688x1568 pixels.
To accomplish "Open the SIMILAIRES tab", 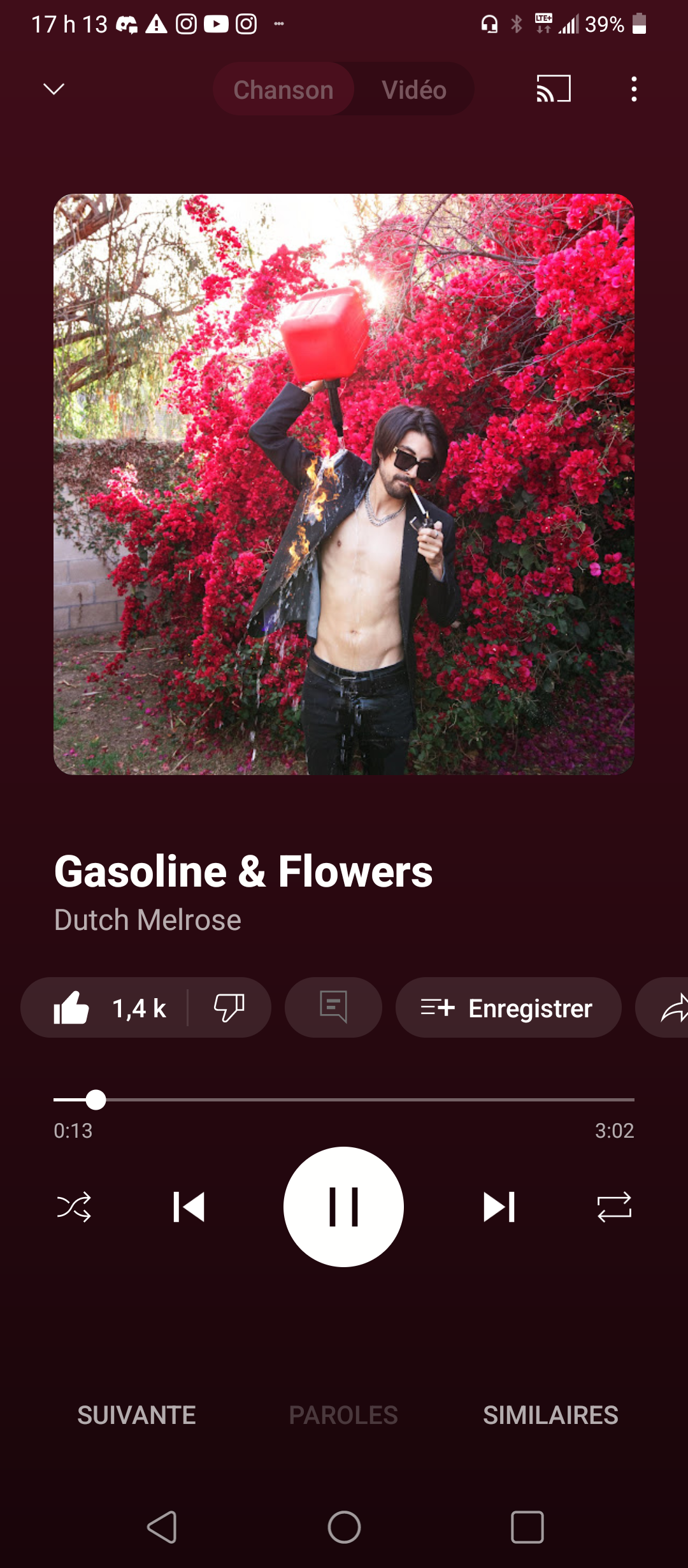I will tap(550, 1415).
